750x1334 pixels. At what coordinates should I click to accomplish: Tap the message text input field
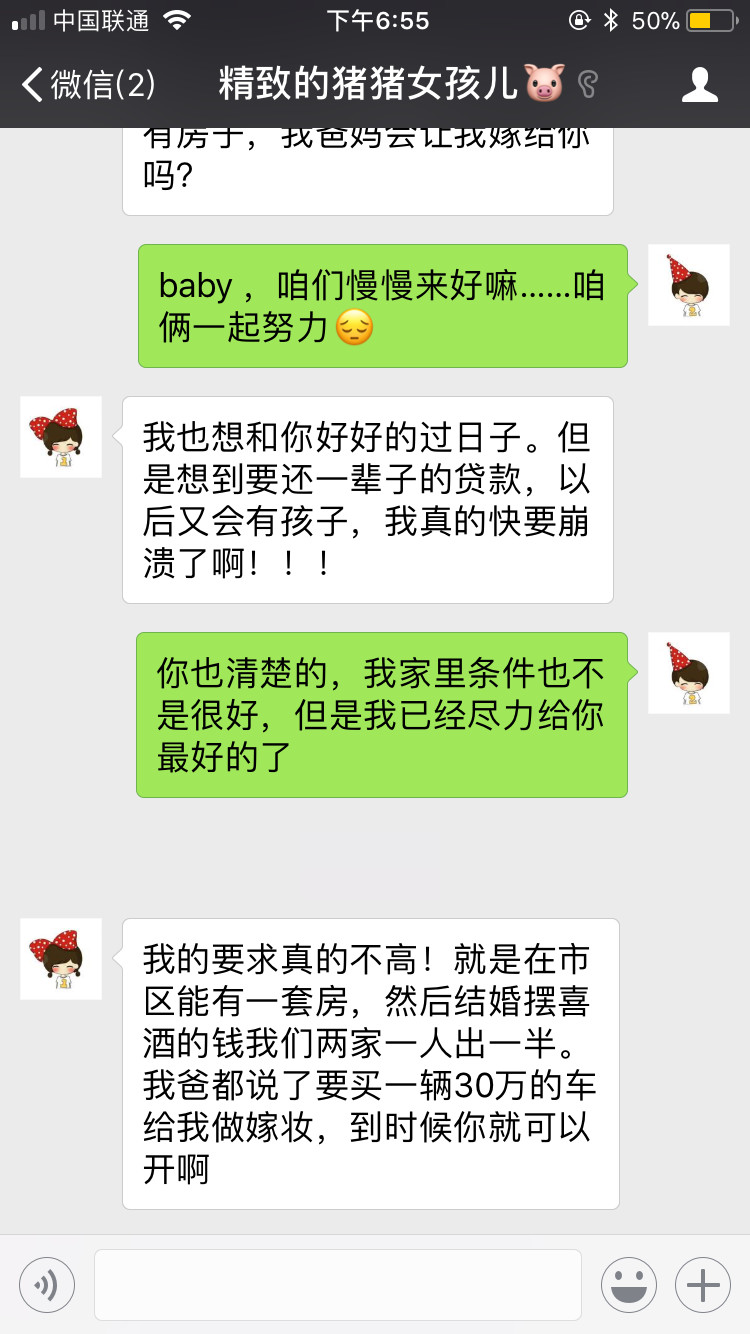340,1284
